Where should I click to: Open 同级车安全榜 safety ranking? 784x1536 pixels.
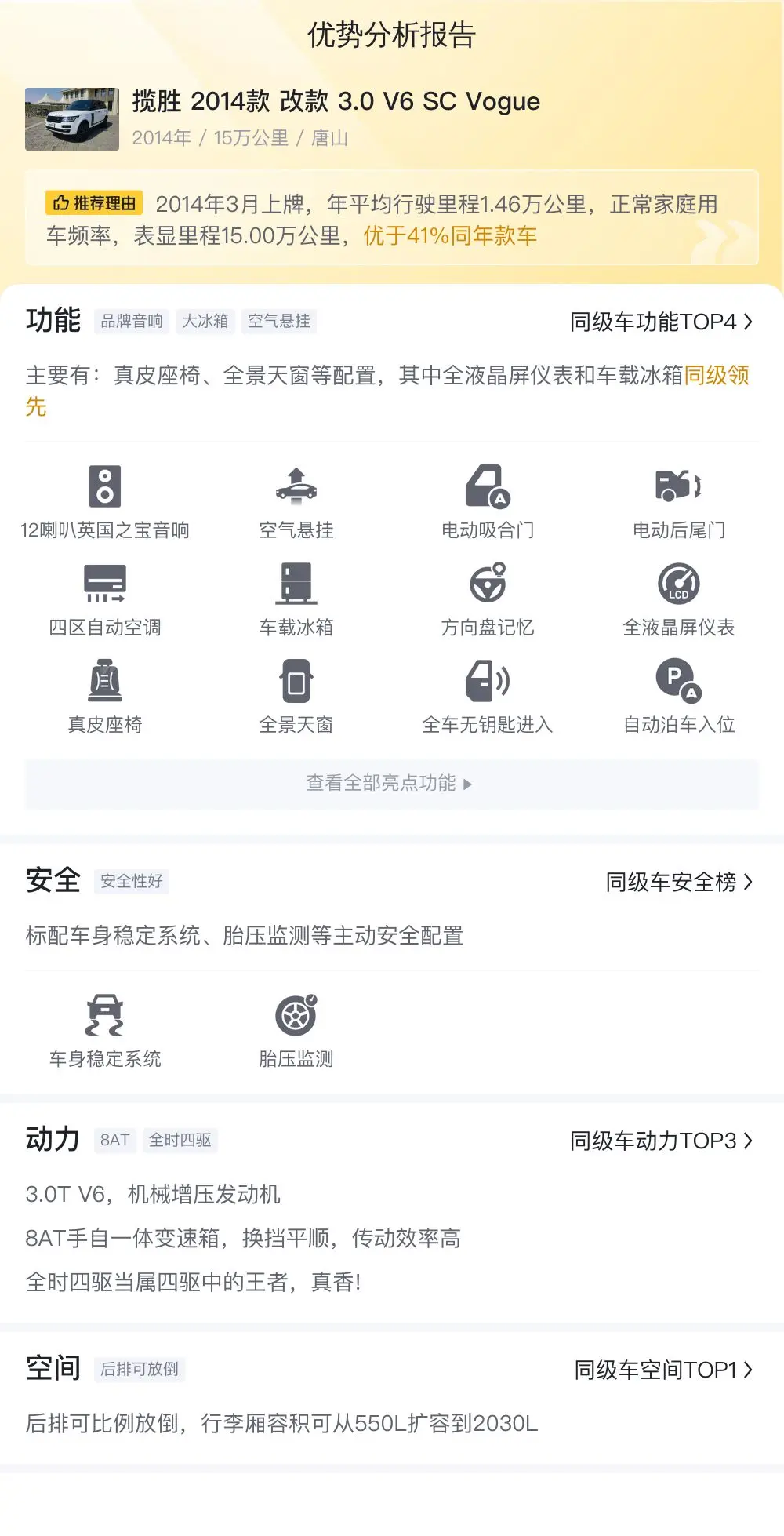[x=679, y=882]
